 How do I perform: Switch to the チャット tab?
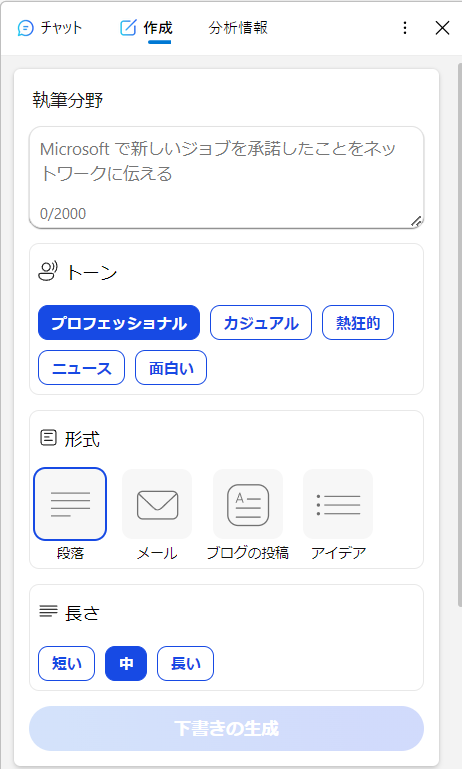[50, 28]
